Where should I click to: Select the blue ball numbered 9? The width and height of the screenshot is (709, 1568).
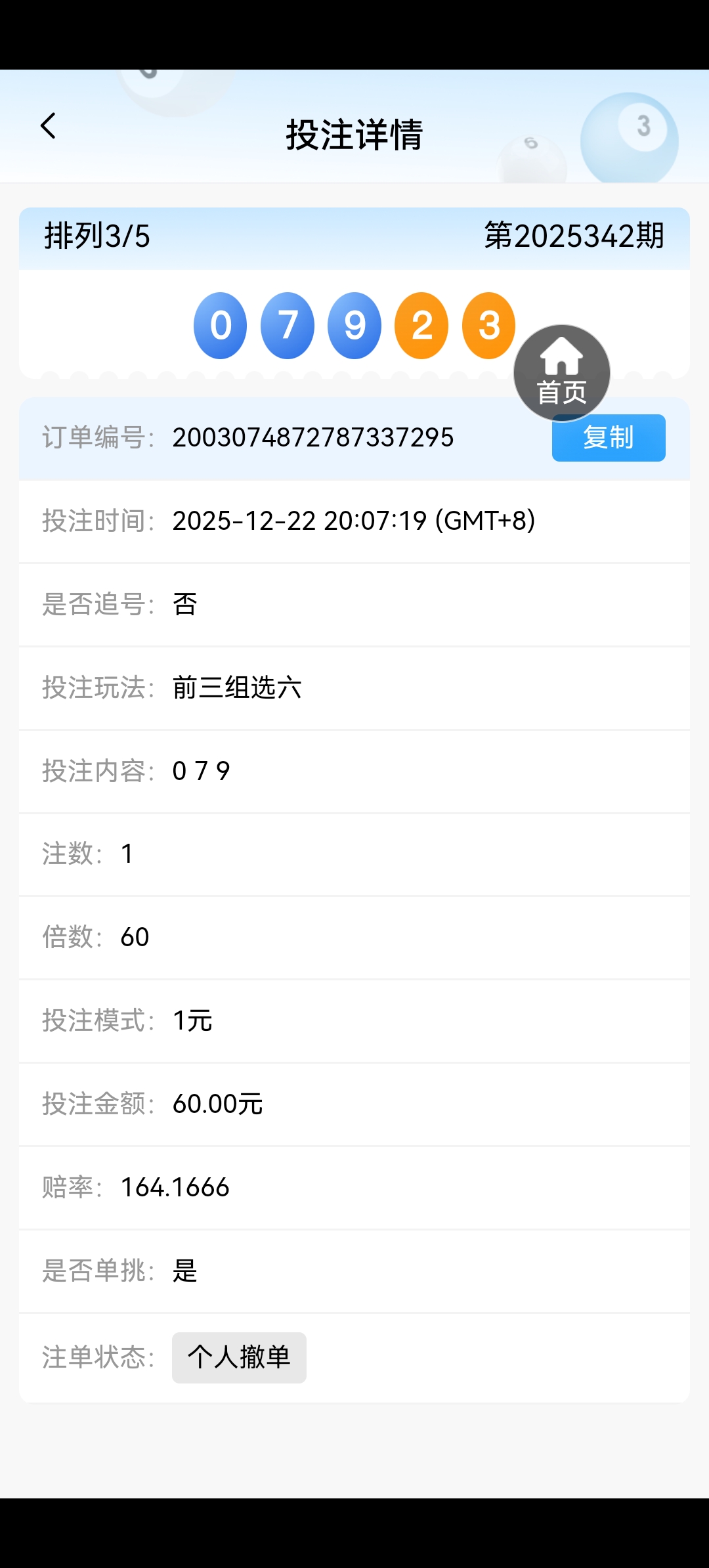tap(354, 326)
